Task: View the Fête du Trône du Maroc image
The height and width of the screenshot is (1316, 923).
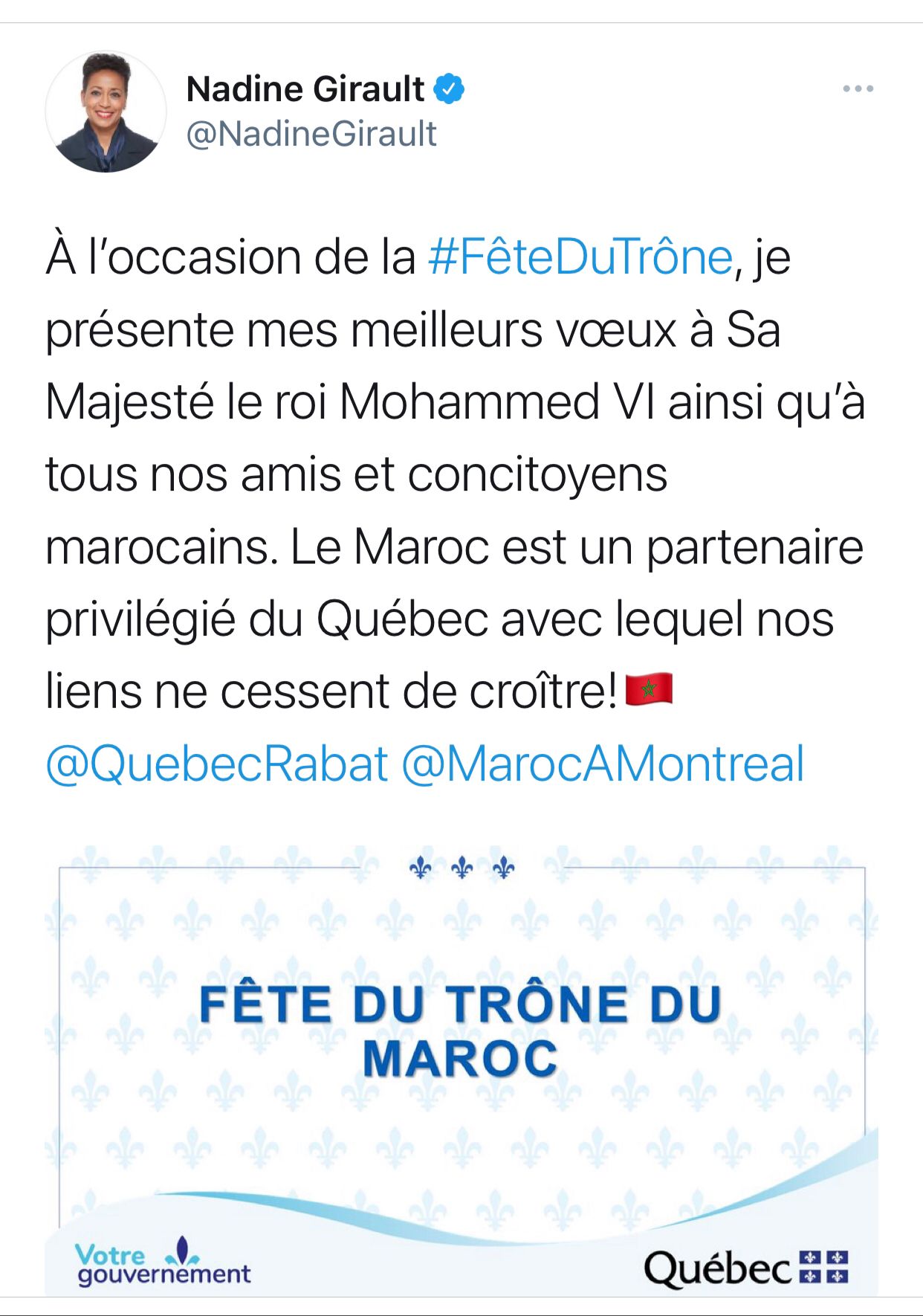Action: click(461, 1071)
